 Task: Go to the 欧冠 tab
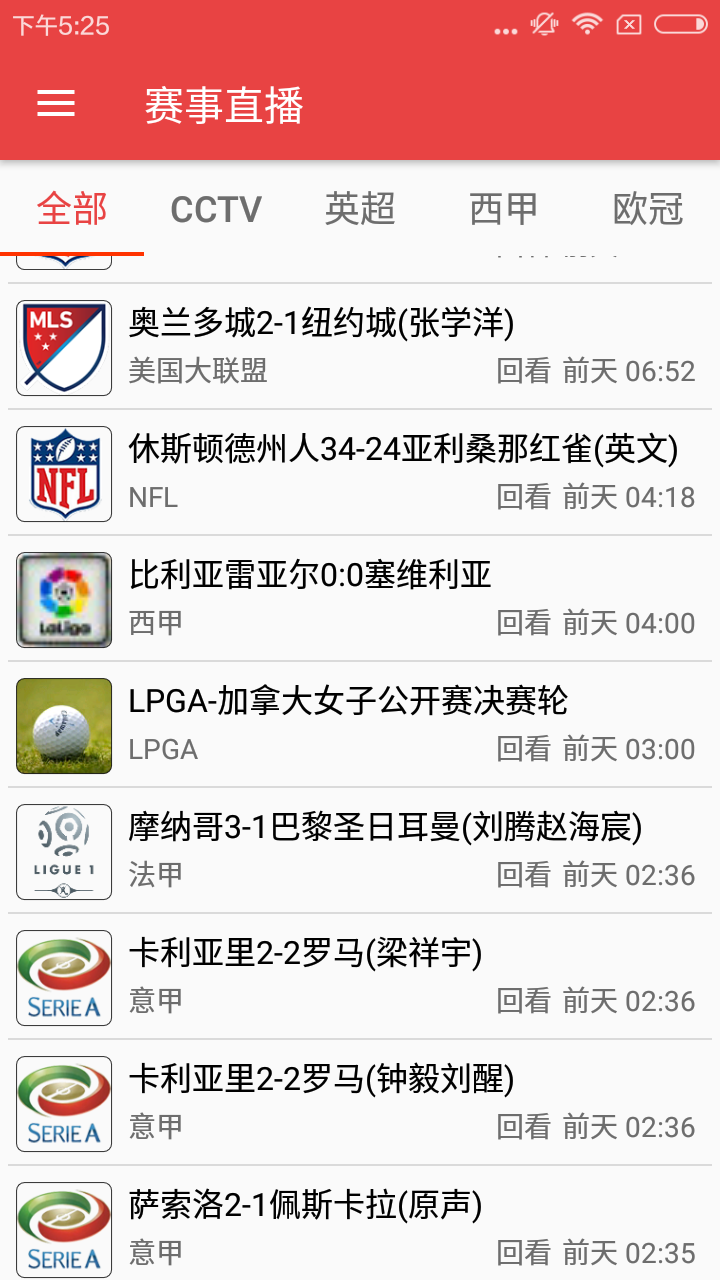[x=648, y=209]
